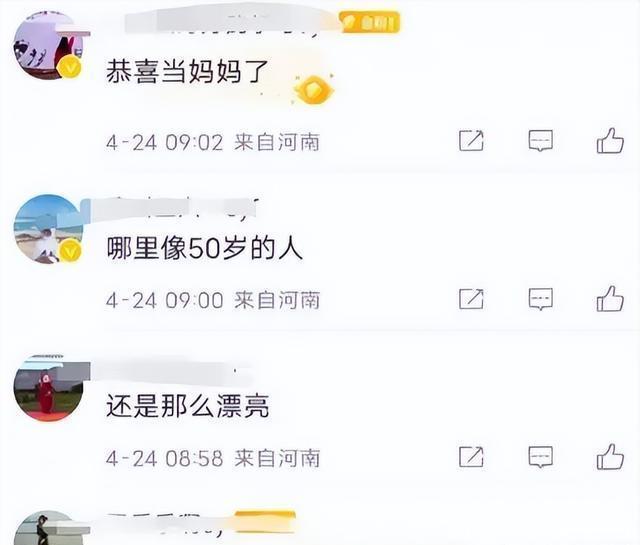640x545 pixels.
Task: Reply to the comment 恭喜当妈妈了
Action: pos(541,141)
